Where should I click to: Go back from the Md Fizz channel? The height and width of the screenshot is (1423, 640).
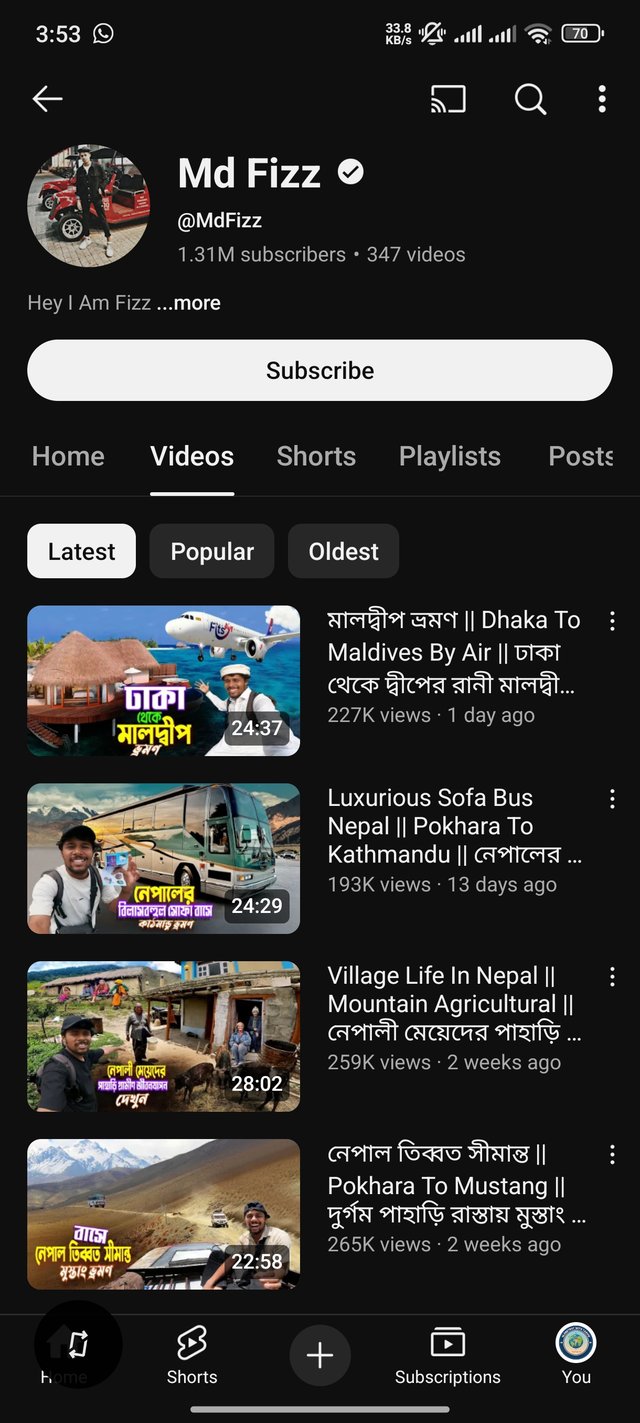47,98
